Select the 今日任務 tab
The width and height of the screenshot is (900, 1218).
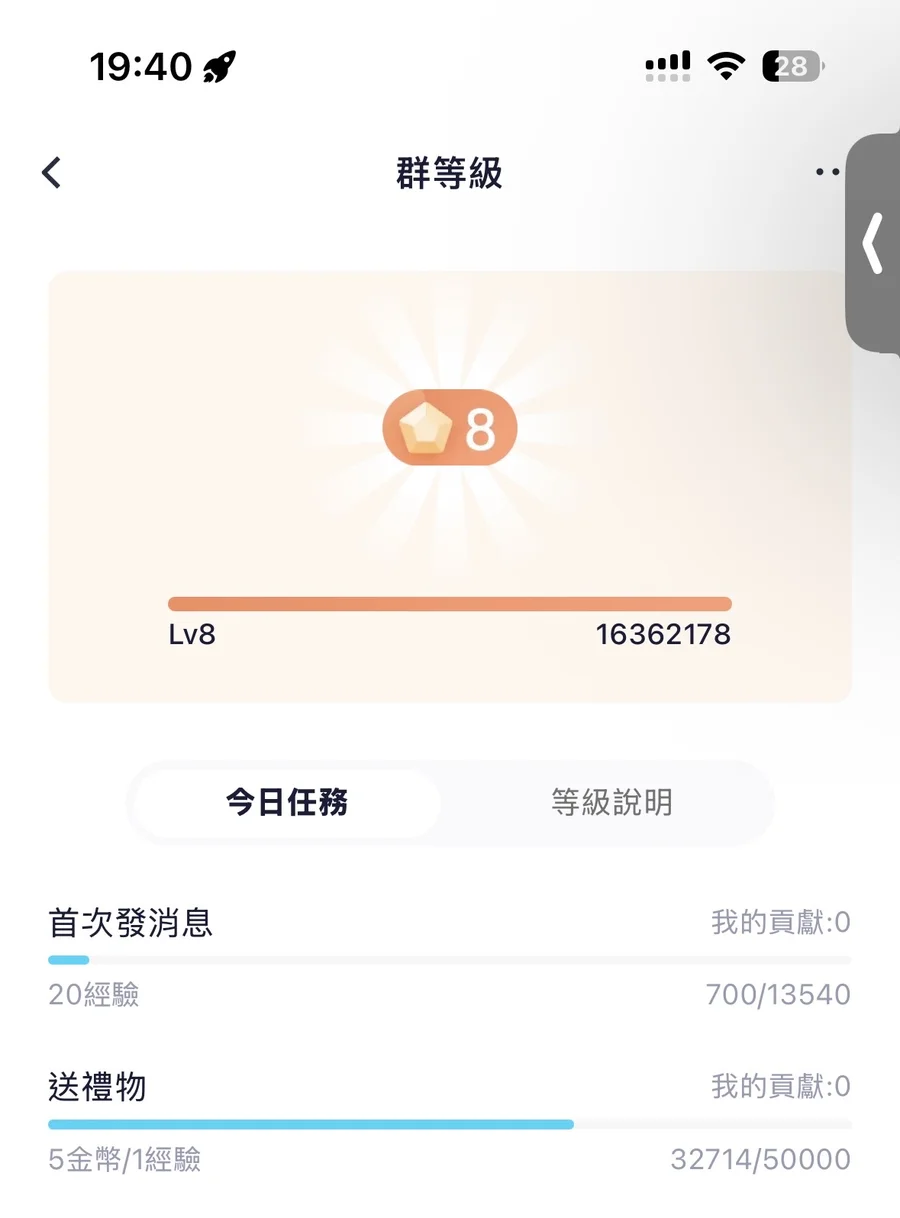click(x=287, y=802)
